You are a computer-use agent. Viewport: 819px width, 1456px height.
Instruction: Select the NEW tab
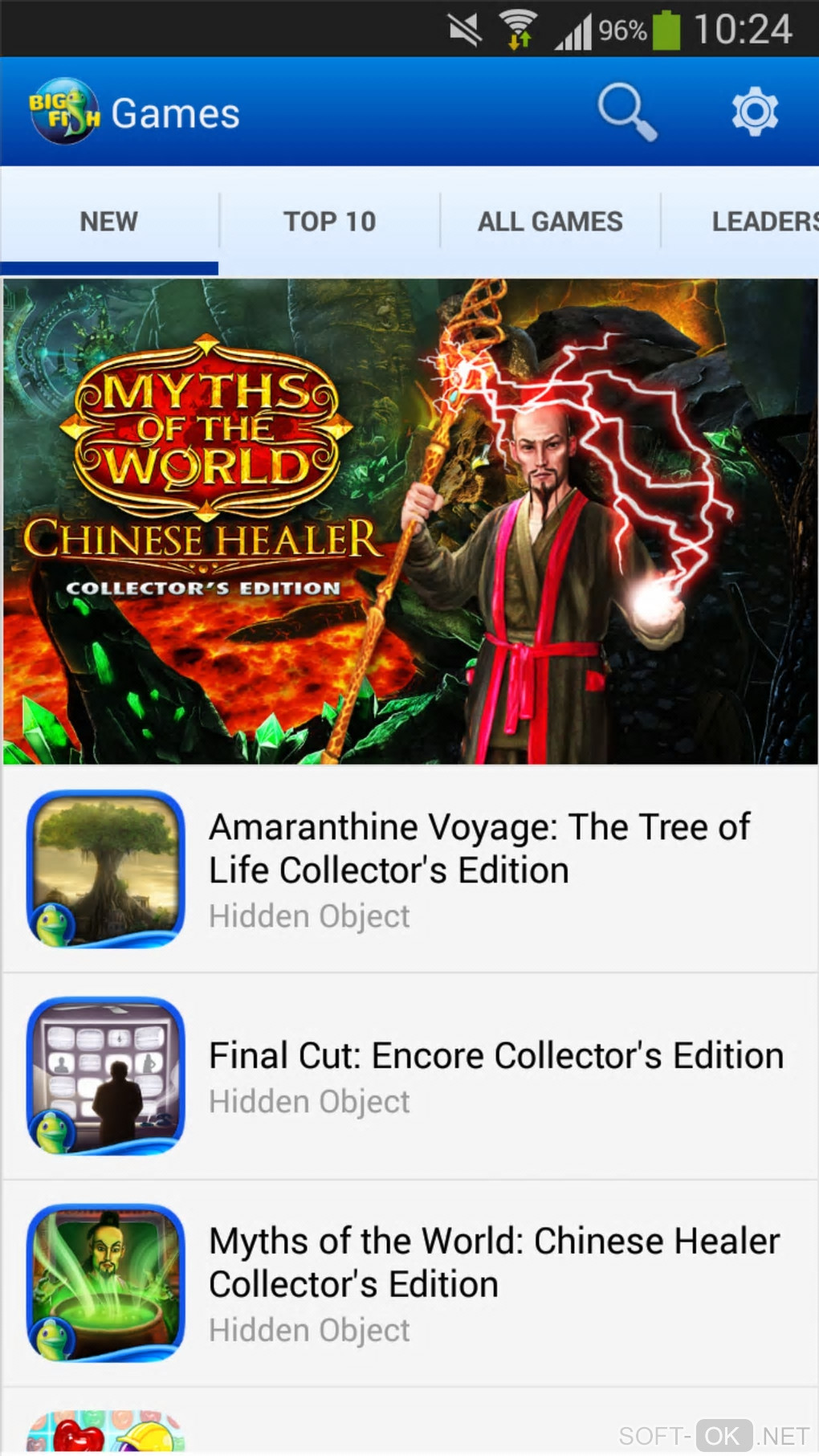[x=109, y=221]
